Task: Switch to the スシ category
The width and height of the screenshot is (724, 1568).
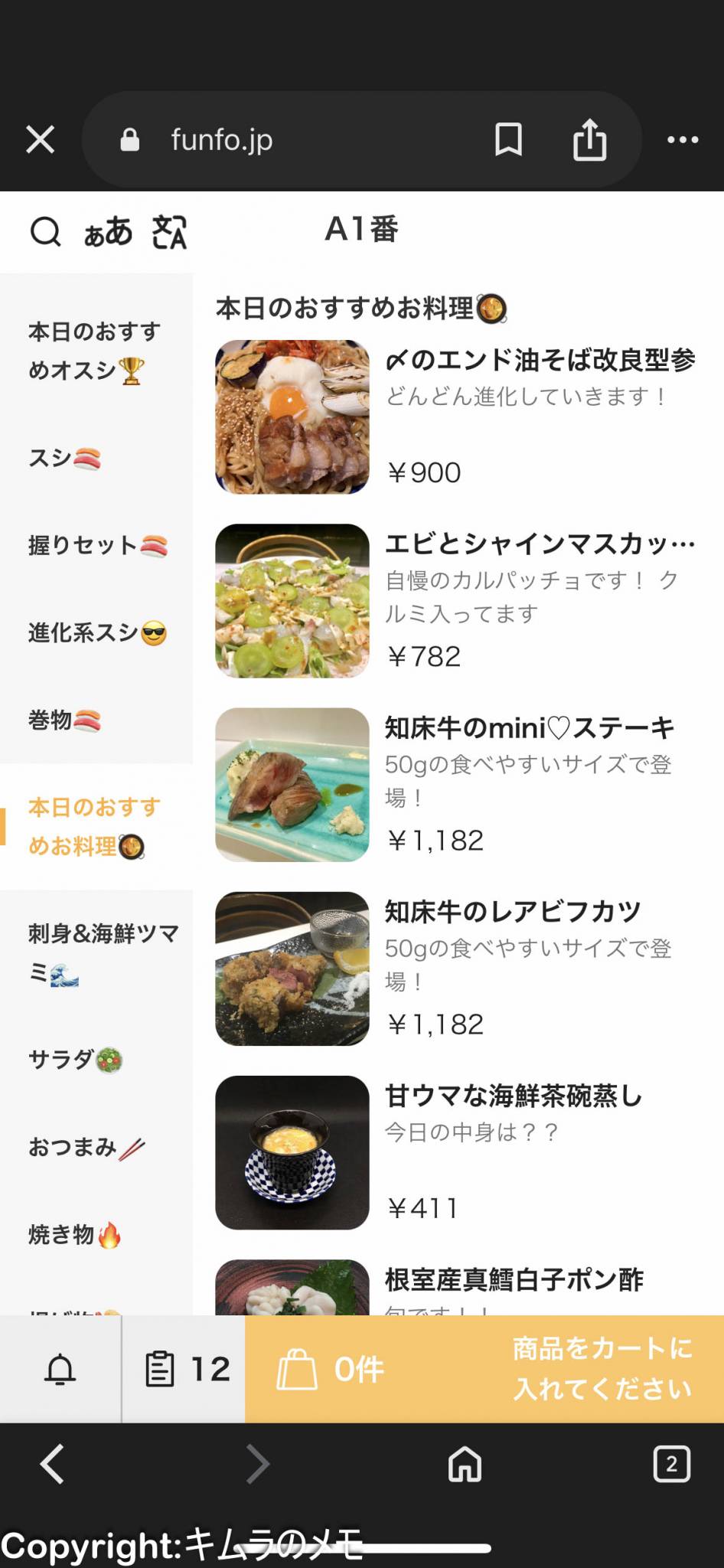Action: (x=65, y=459)
